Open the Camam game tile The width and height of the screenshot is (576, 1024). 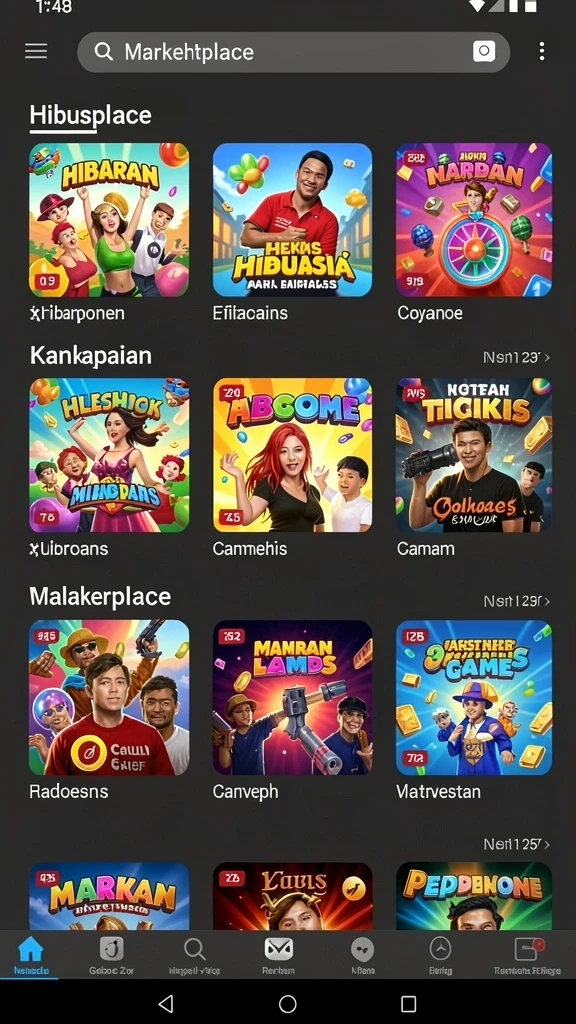click(473, 455)
